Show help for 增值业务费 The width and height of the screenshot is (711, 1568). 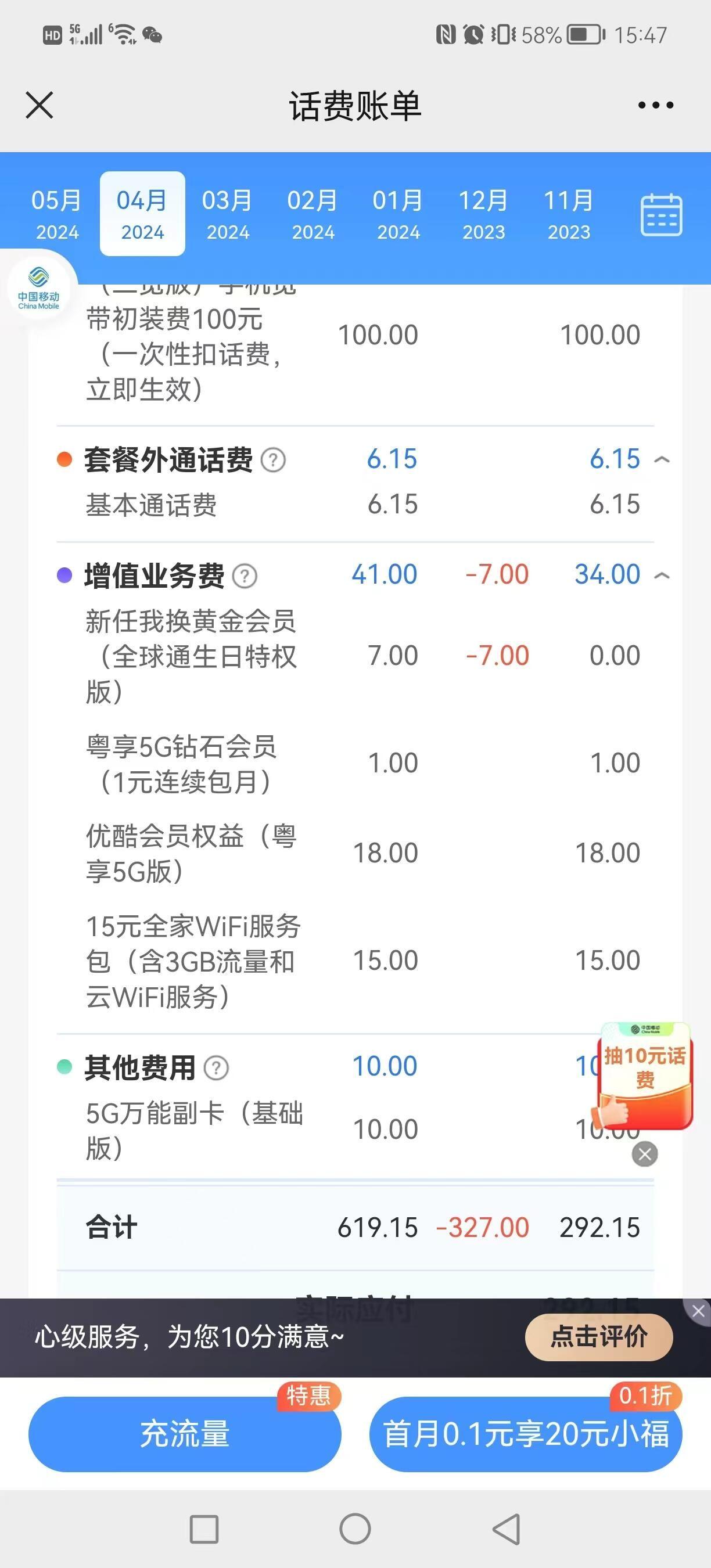coord(245,576)
